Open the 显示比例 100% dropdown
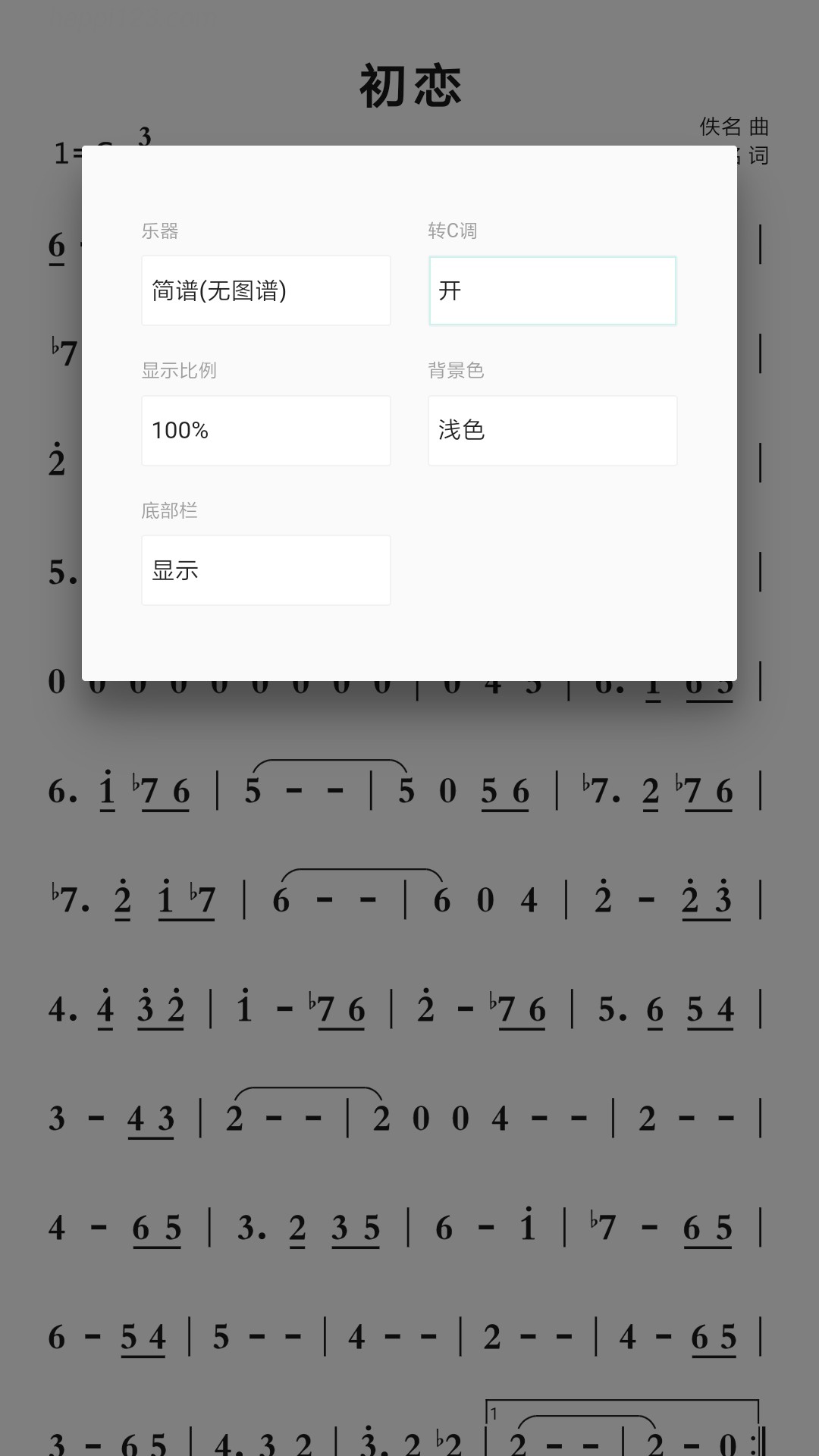819x1456 pixels. (266, 430)
